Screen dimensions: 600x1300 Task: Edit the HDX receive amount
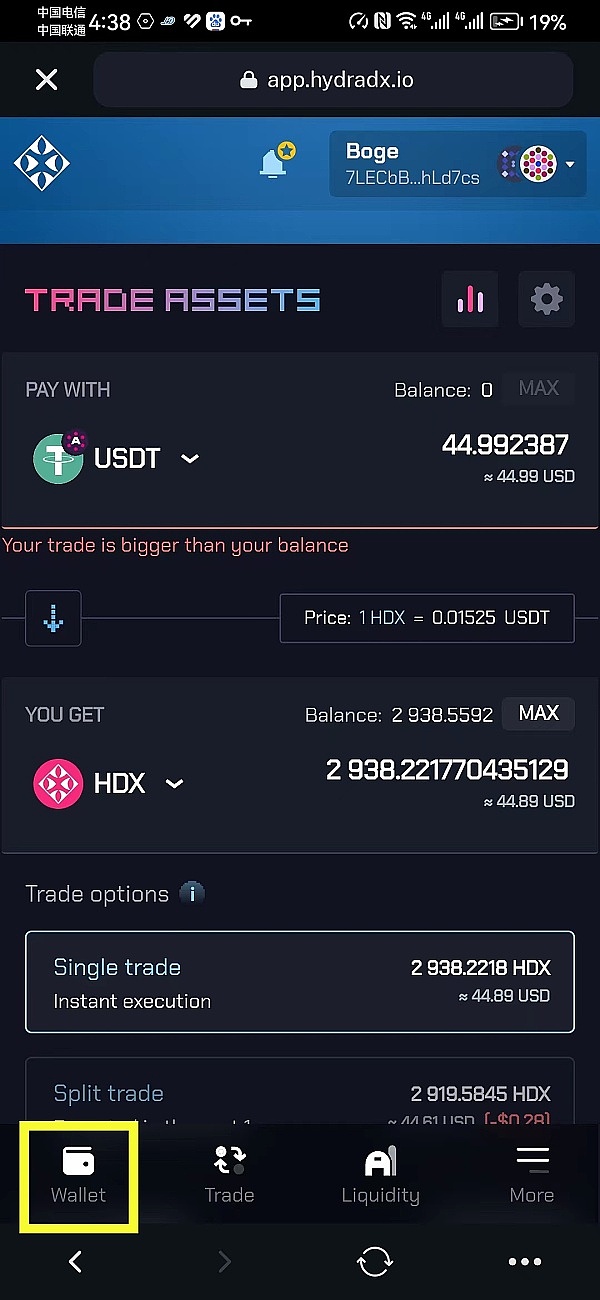click(447, 770)
